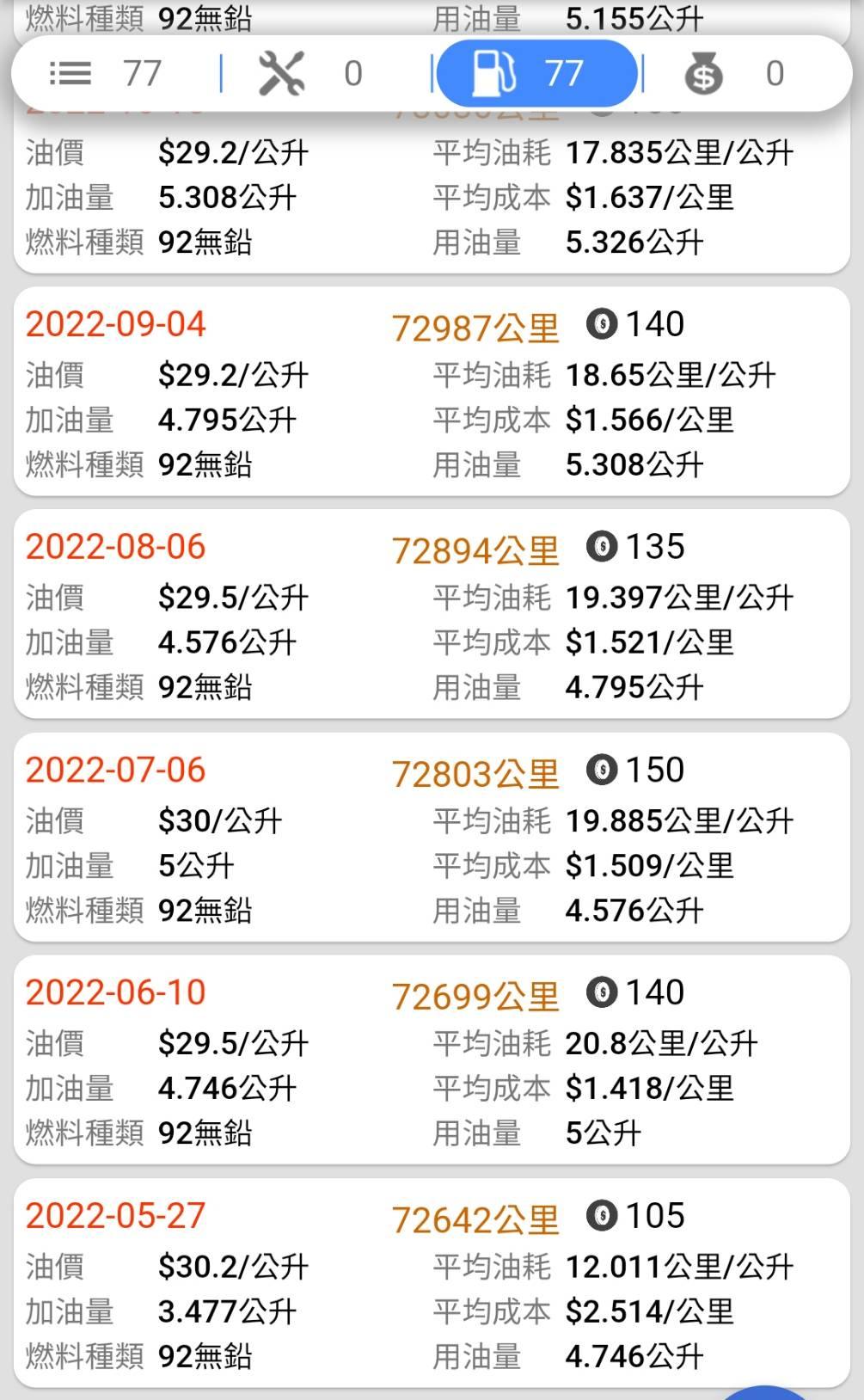Open the 2022-05-27 refuel record
The image size is (864, 1400).
pyautogui.click(x=432, y=1282)
